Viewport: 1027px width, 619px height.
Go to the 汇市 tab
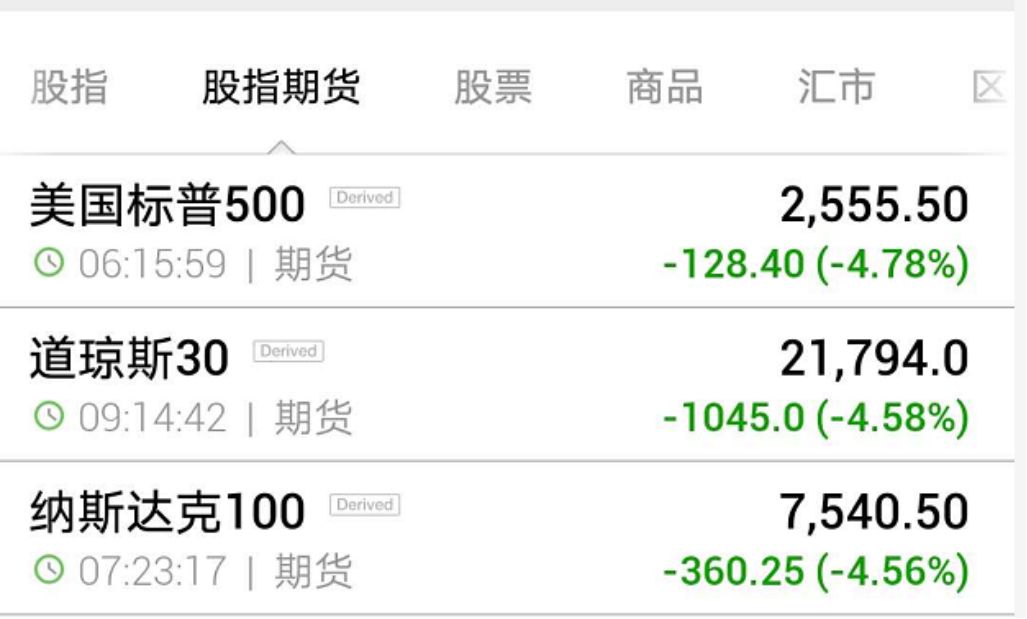point(836,89)
